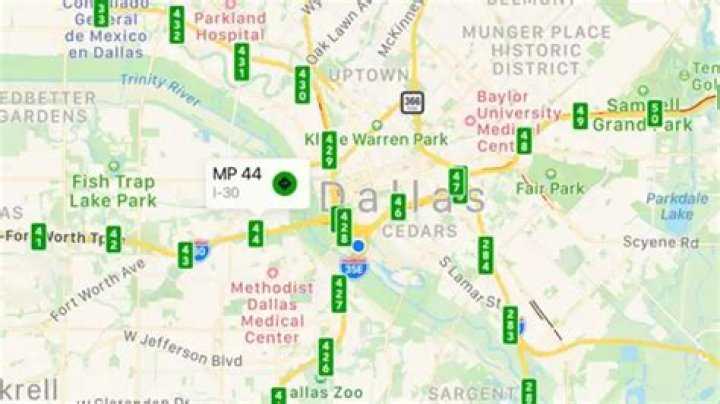Tap the 426 mile marker pin

pos(325,357)
